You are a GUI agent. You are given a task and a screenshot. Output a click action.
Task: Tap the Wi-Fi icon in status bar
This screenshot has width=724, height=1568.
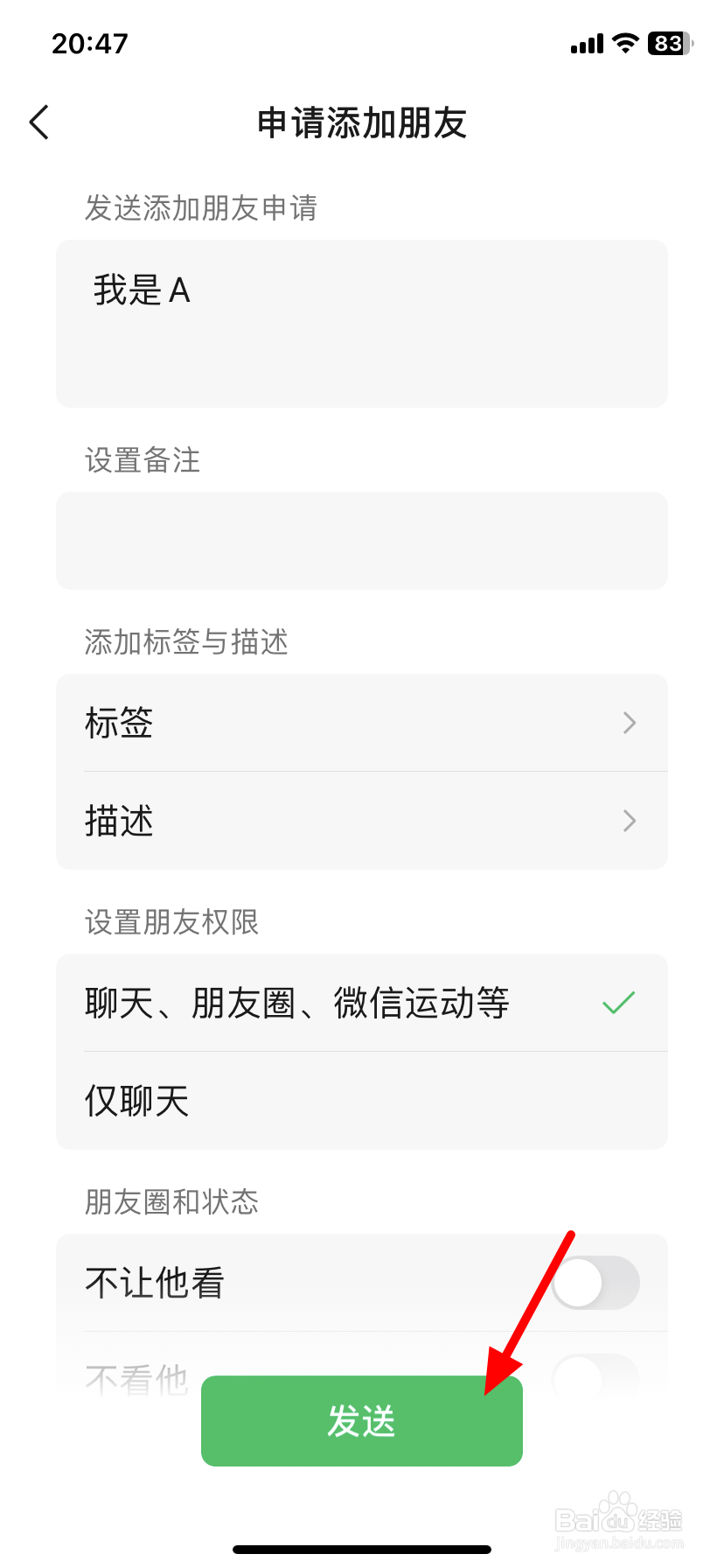point(624,43)
